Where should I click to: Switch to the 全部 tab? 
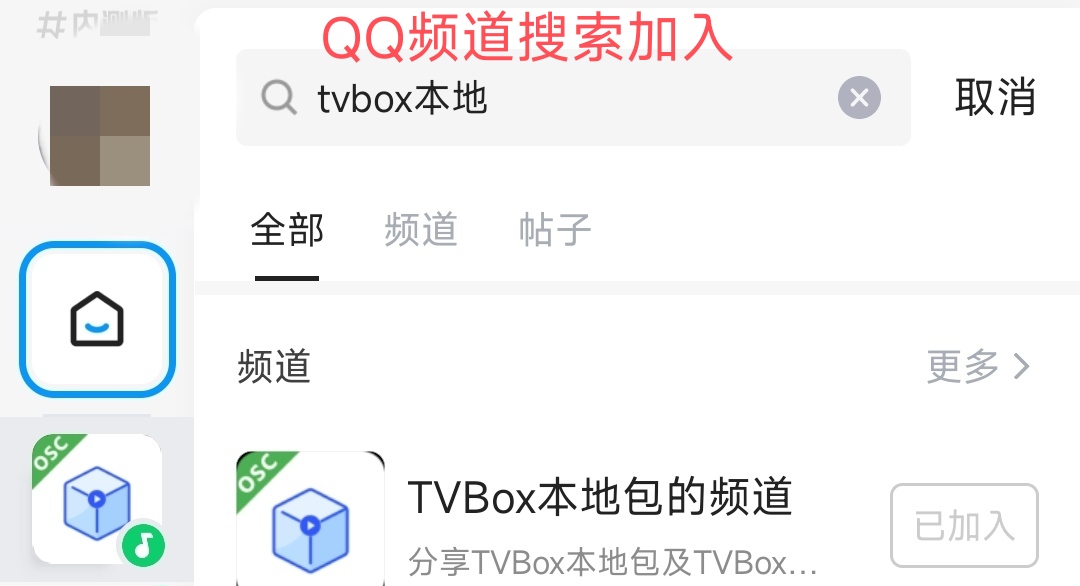coord(287,231)
